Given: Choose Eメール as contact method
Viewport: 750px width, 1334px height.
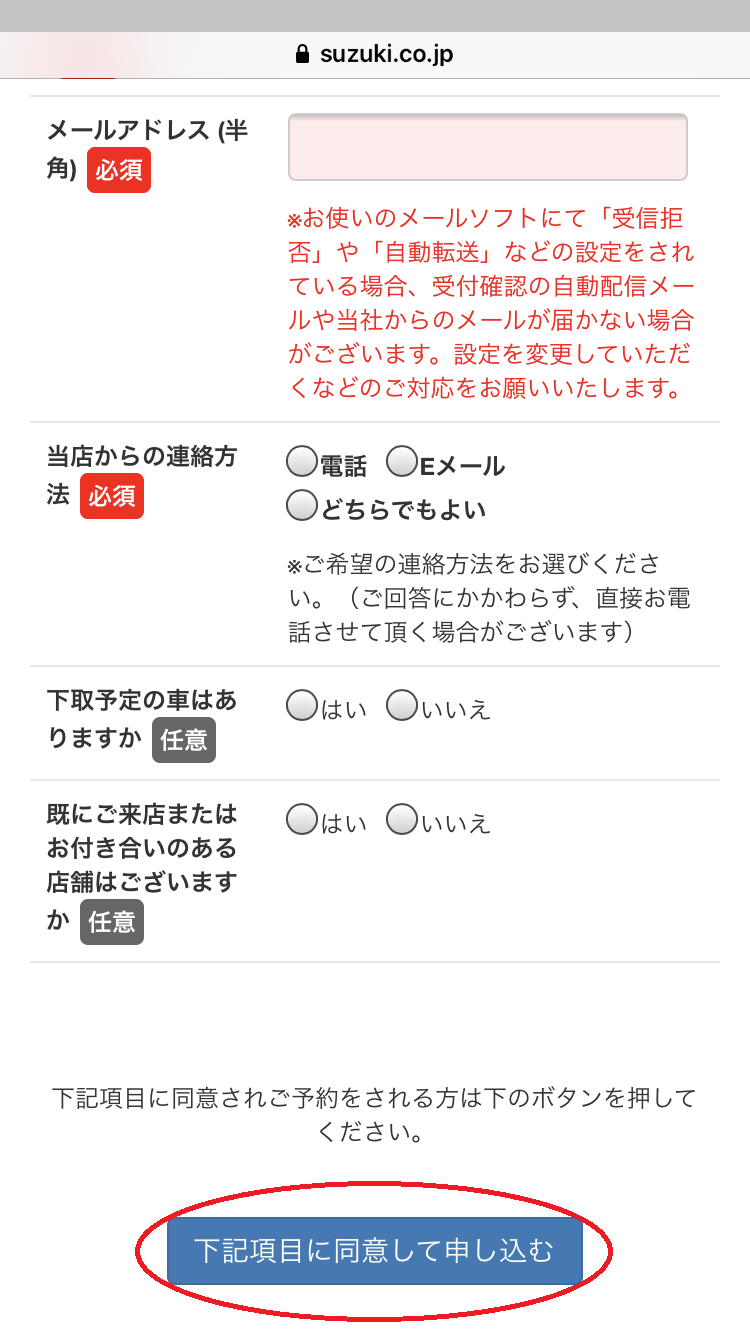Looking at the screenshot, I should 401,462.
